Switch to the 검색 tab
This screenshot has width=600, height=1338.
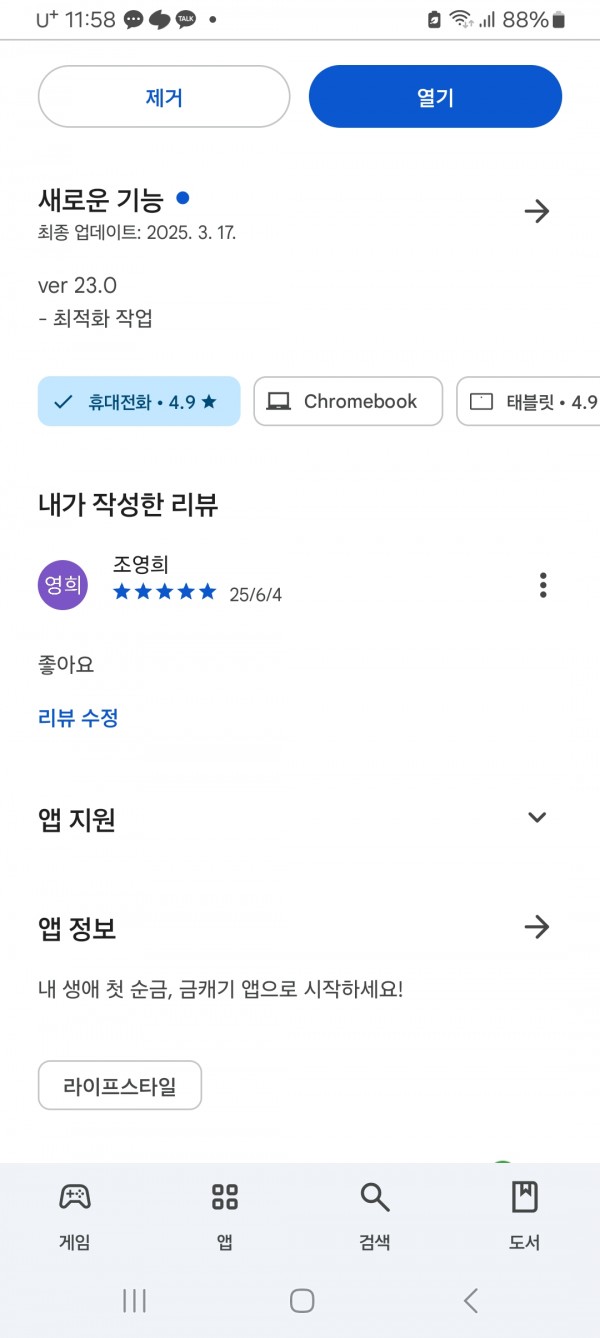(x=375, y=1215)
